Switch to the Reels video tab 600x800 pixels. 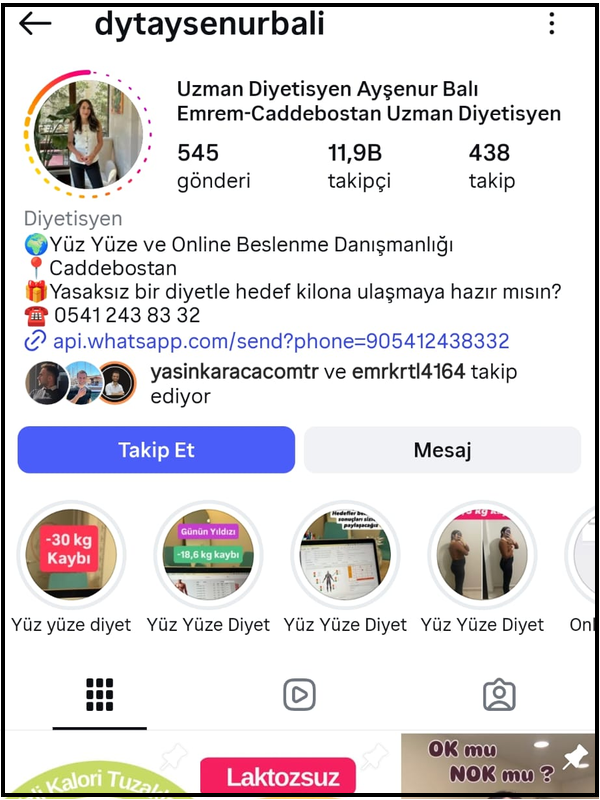299,694
